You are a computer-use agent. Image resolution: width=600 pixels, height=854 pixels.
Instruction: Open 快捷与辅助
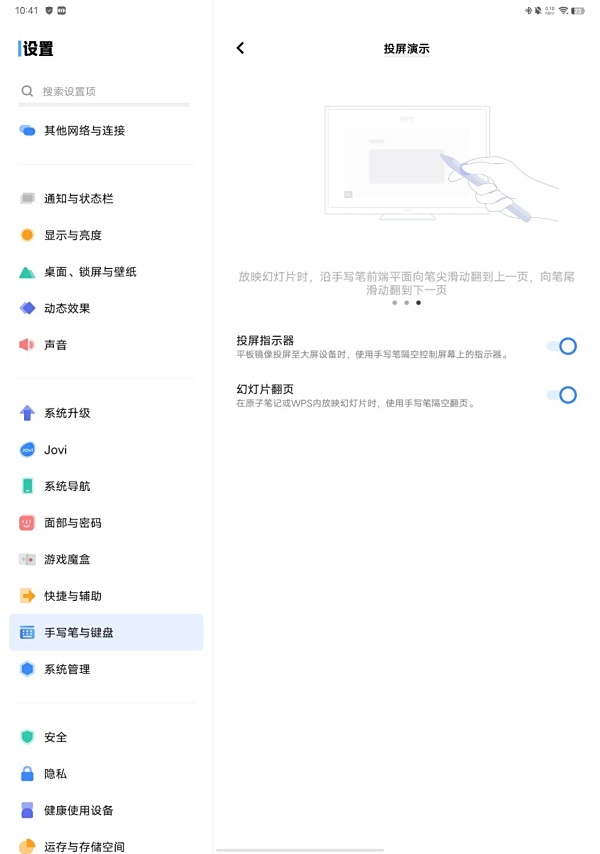pos(72,596)
